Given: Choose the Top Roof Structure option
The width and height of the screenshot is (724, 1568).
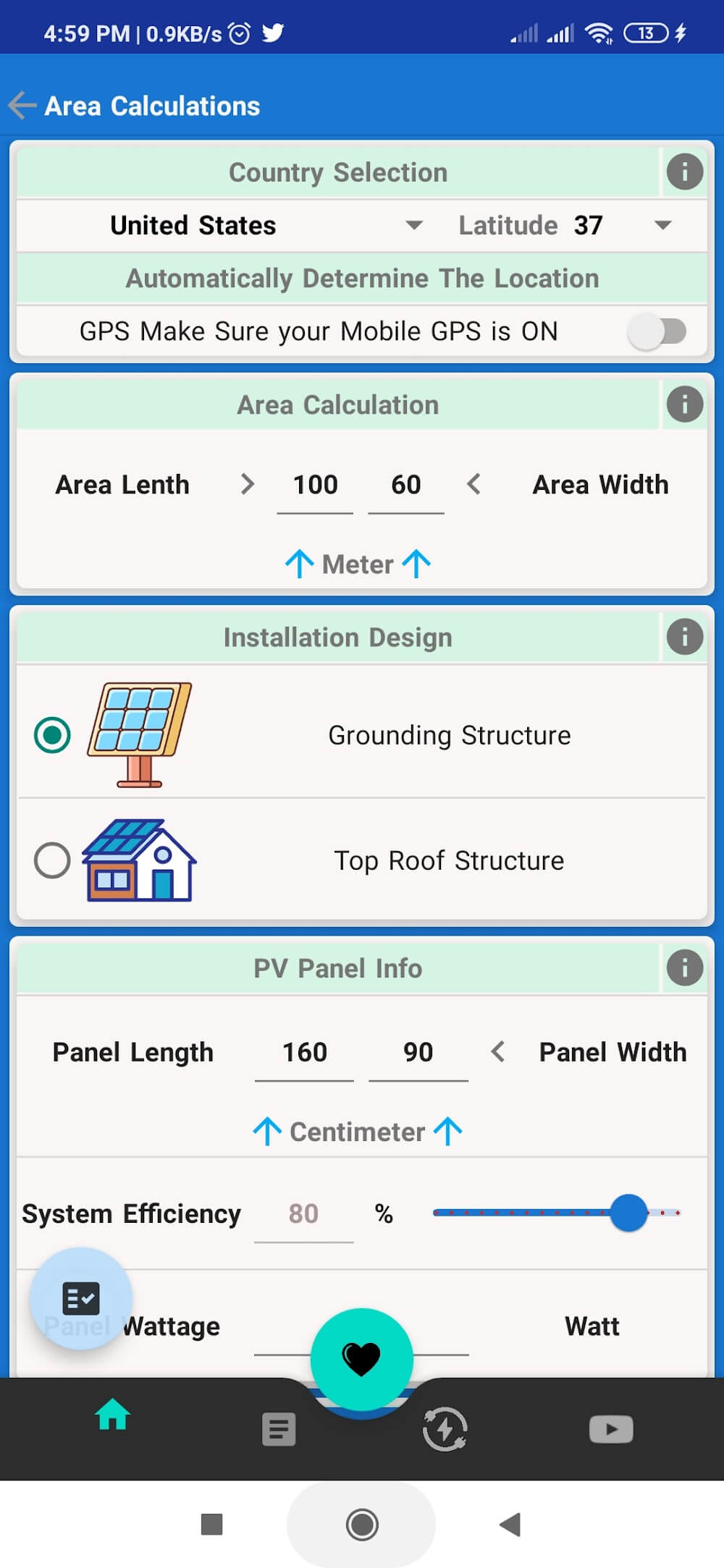Looking at the screenshot, I should coord(52,860).
